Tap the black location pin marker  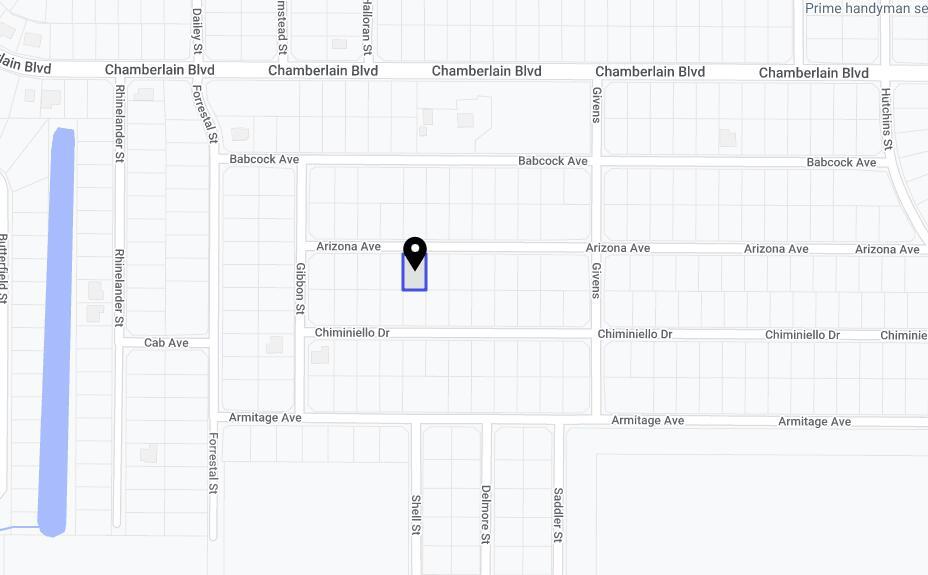414,251
